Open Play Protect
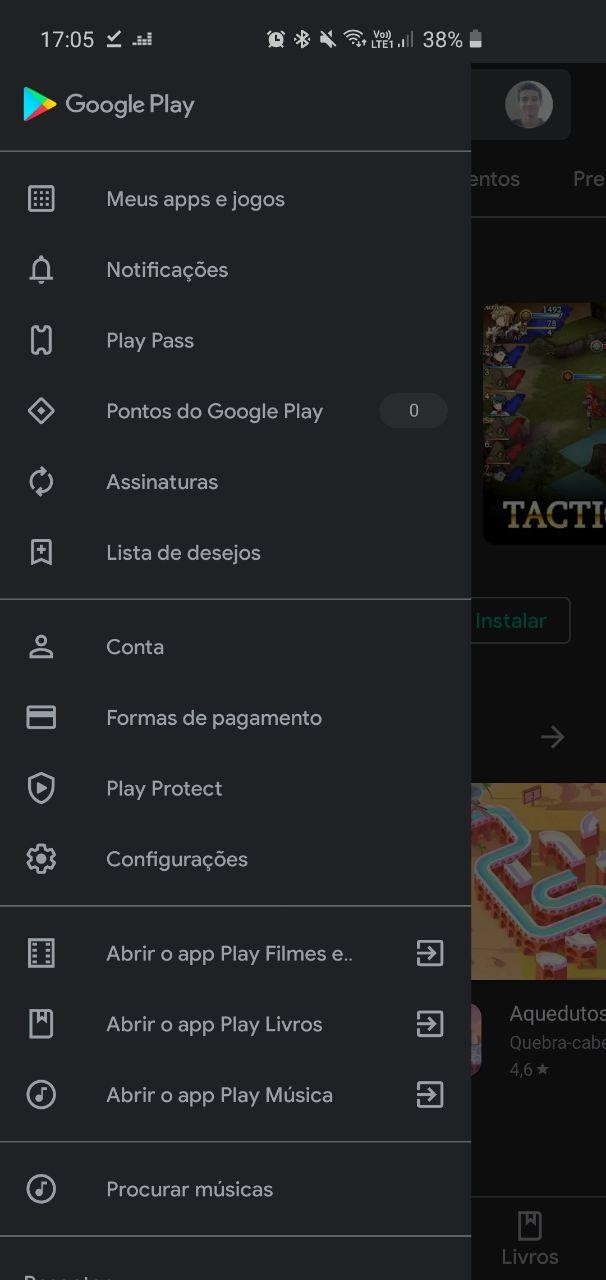The image size is (606, 1280). click(164, 789)
